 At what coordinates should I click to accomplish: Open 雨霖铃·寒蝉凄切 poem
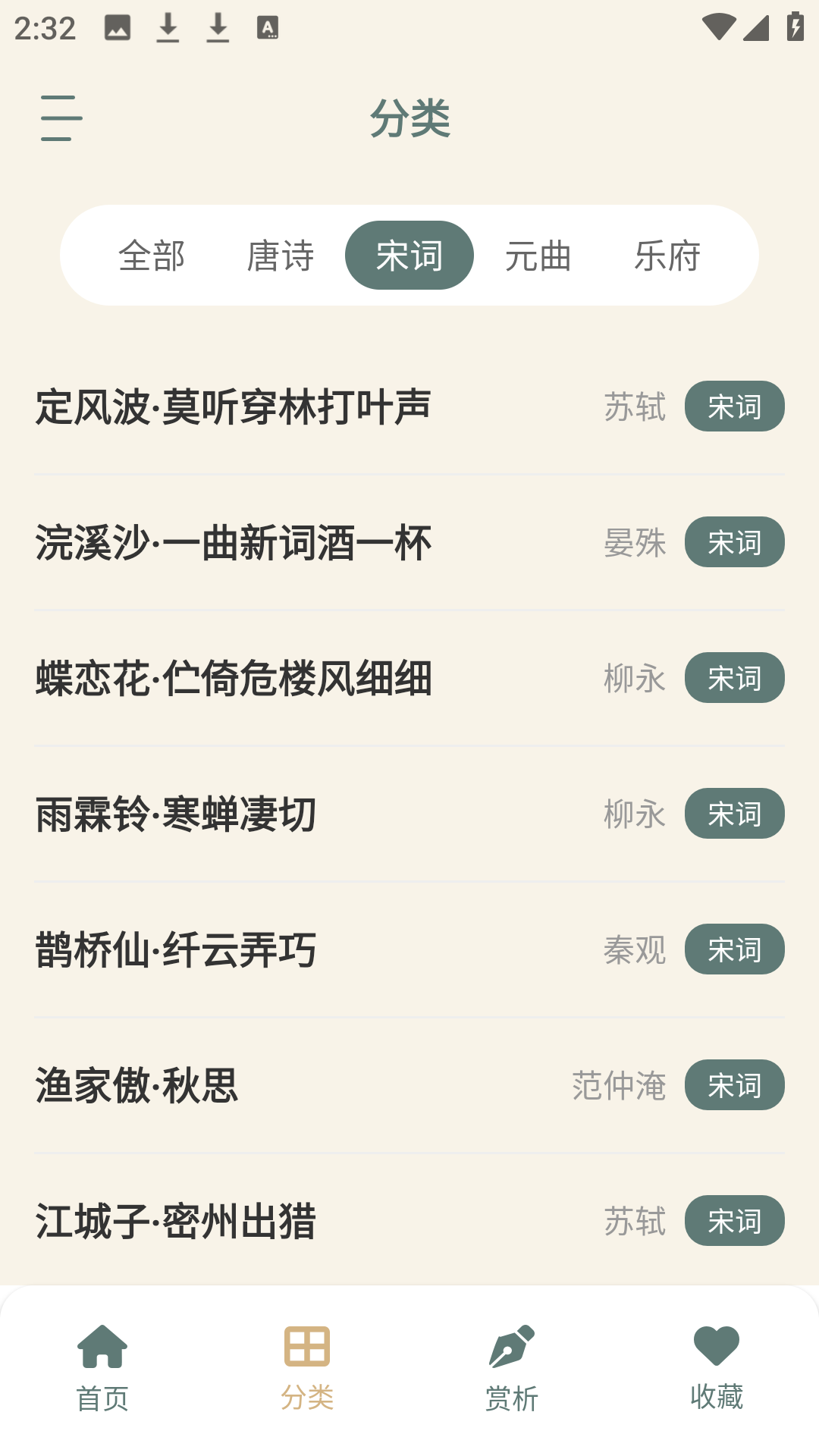point(176,814)
